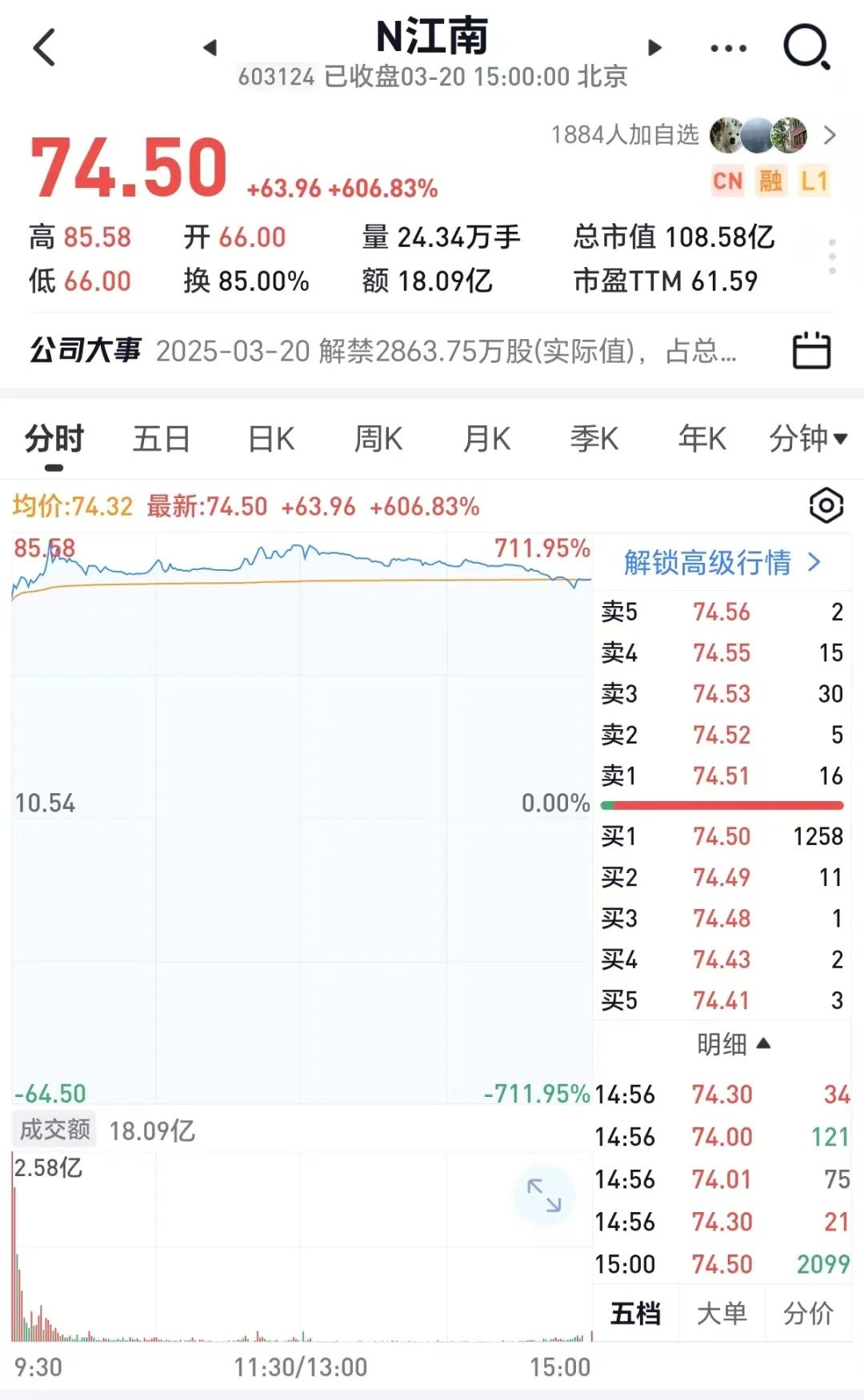Open stock search with the magnifier icon
The image size is (864, 1400).
pyautogui.click(x=806, y=48)
